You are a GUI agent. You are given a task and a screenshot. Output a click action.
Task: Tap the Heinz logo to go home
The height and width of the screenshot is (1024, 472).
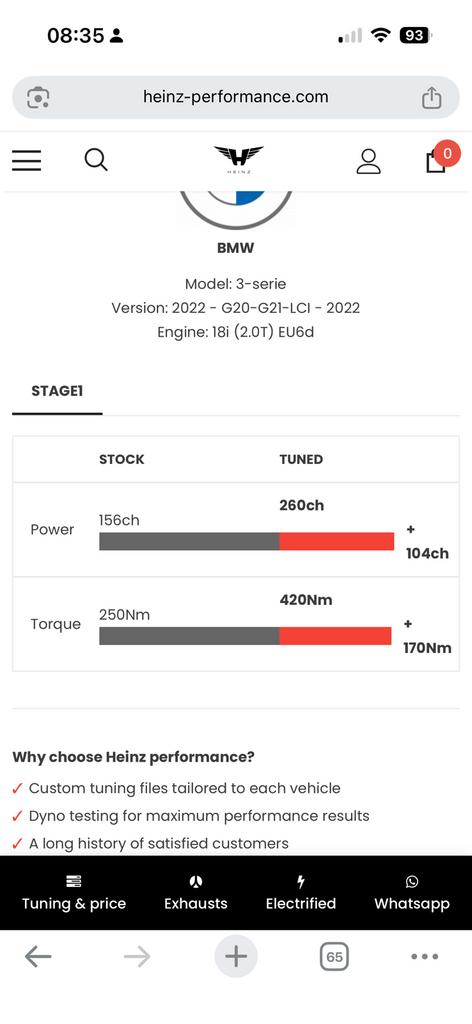click(x=238, y=159)
